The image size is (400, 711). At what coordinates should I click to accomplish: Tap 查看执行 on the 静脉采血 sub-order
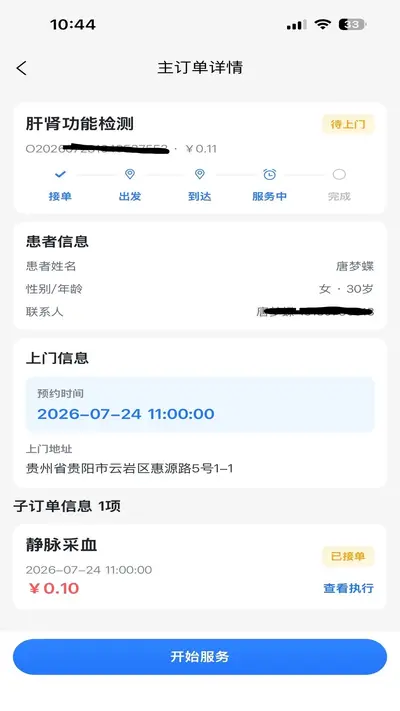click(348, 588)
